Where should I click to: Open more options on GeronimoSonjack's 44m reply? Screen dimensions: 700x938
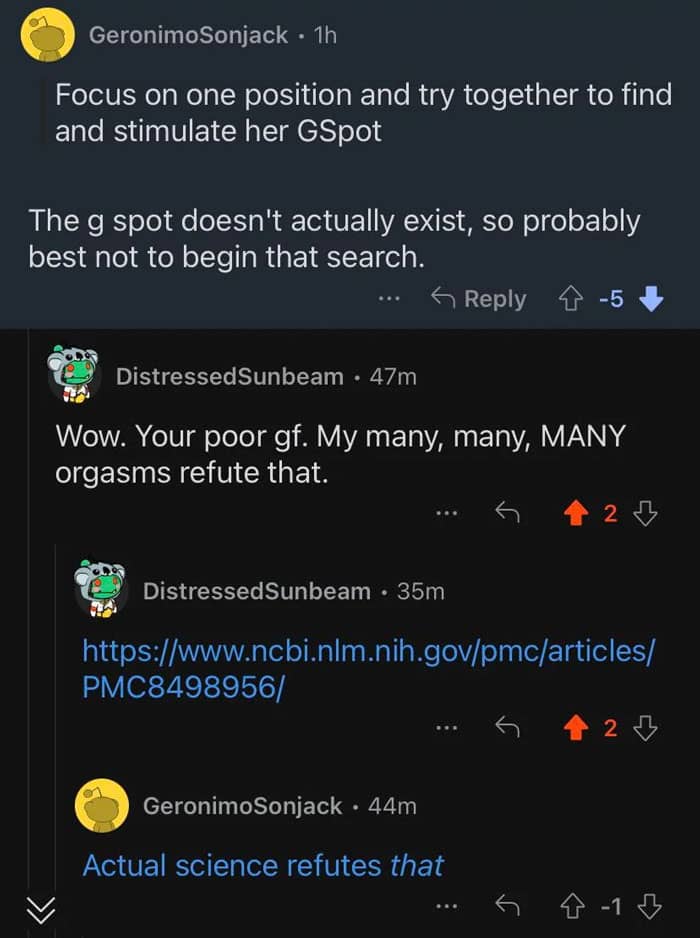[x=446, y=907]
